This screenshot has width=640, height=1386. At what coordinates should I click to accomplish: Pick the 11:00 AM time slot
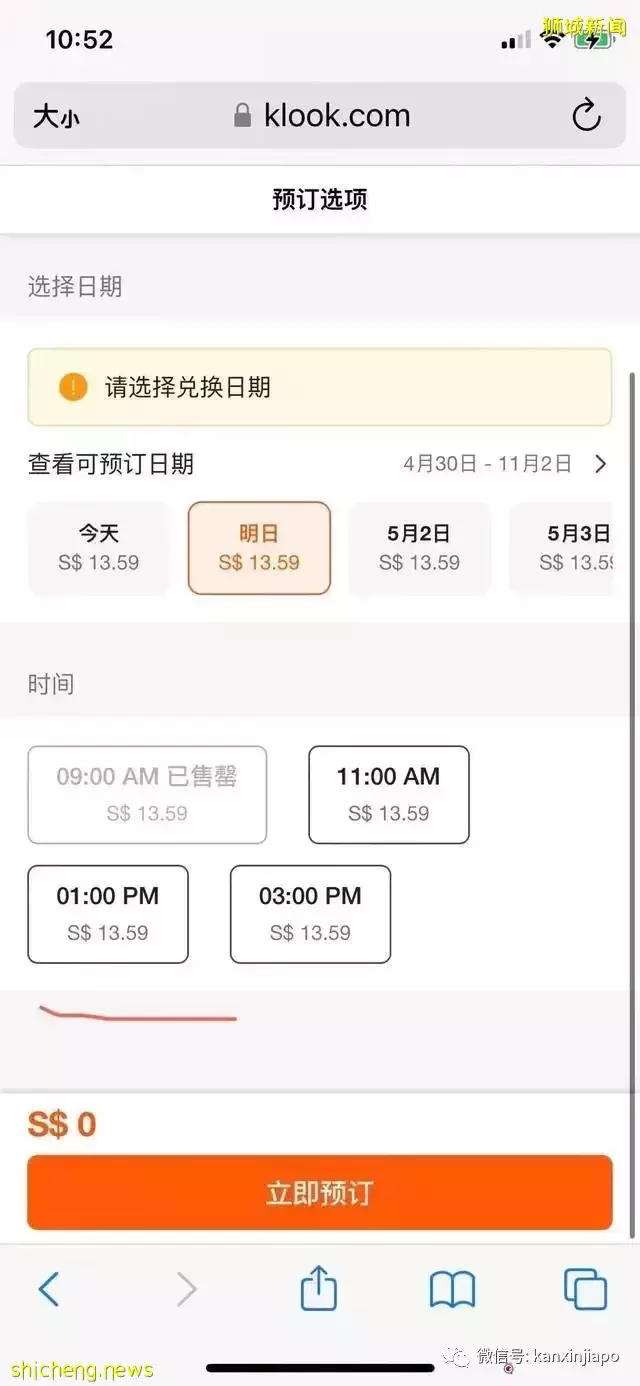[x=388, y=795]
